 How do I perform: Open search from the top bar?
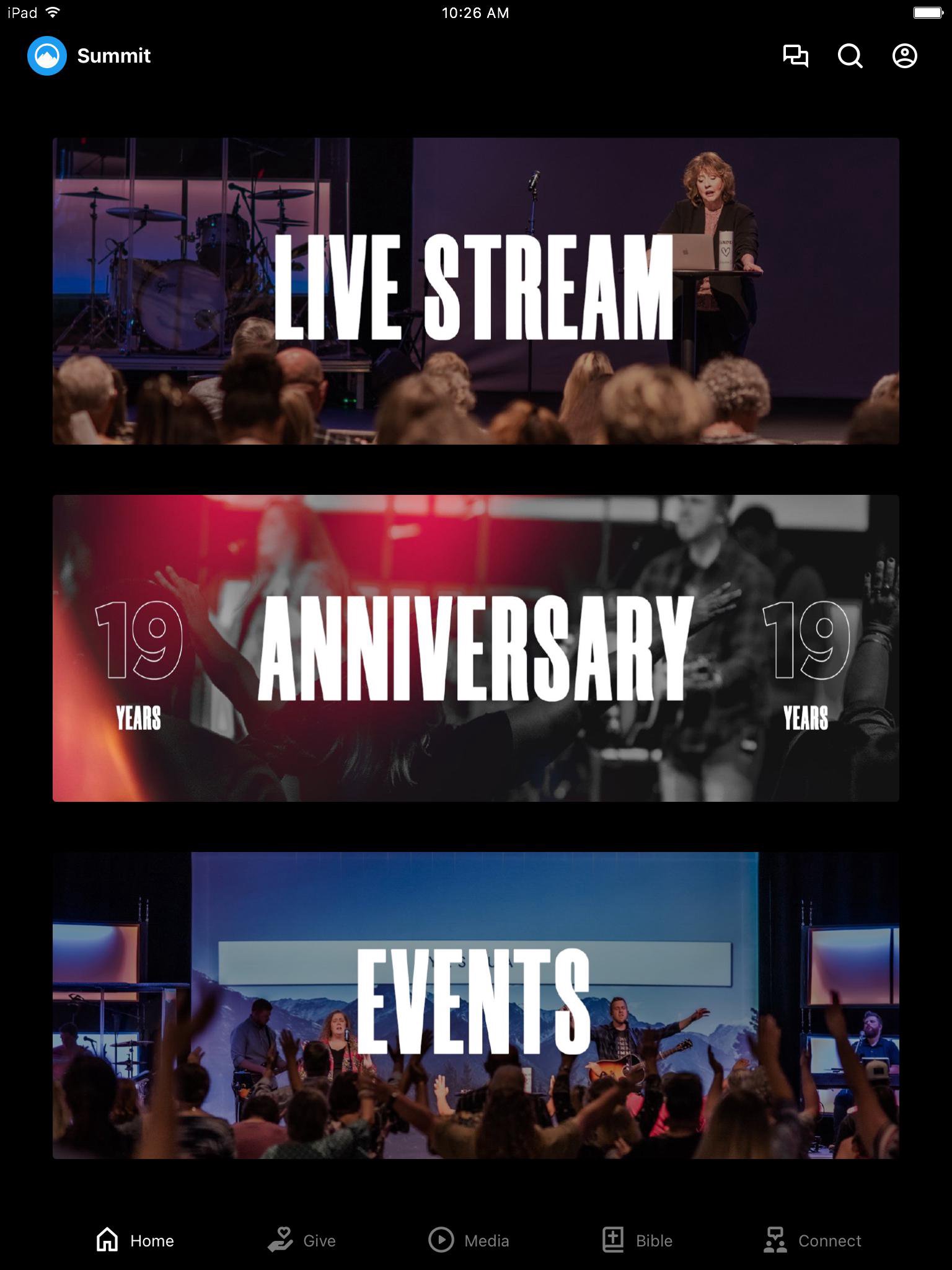tap(850, 56)
